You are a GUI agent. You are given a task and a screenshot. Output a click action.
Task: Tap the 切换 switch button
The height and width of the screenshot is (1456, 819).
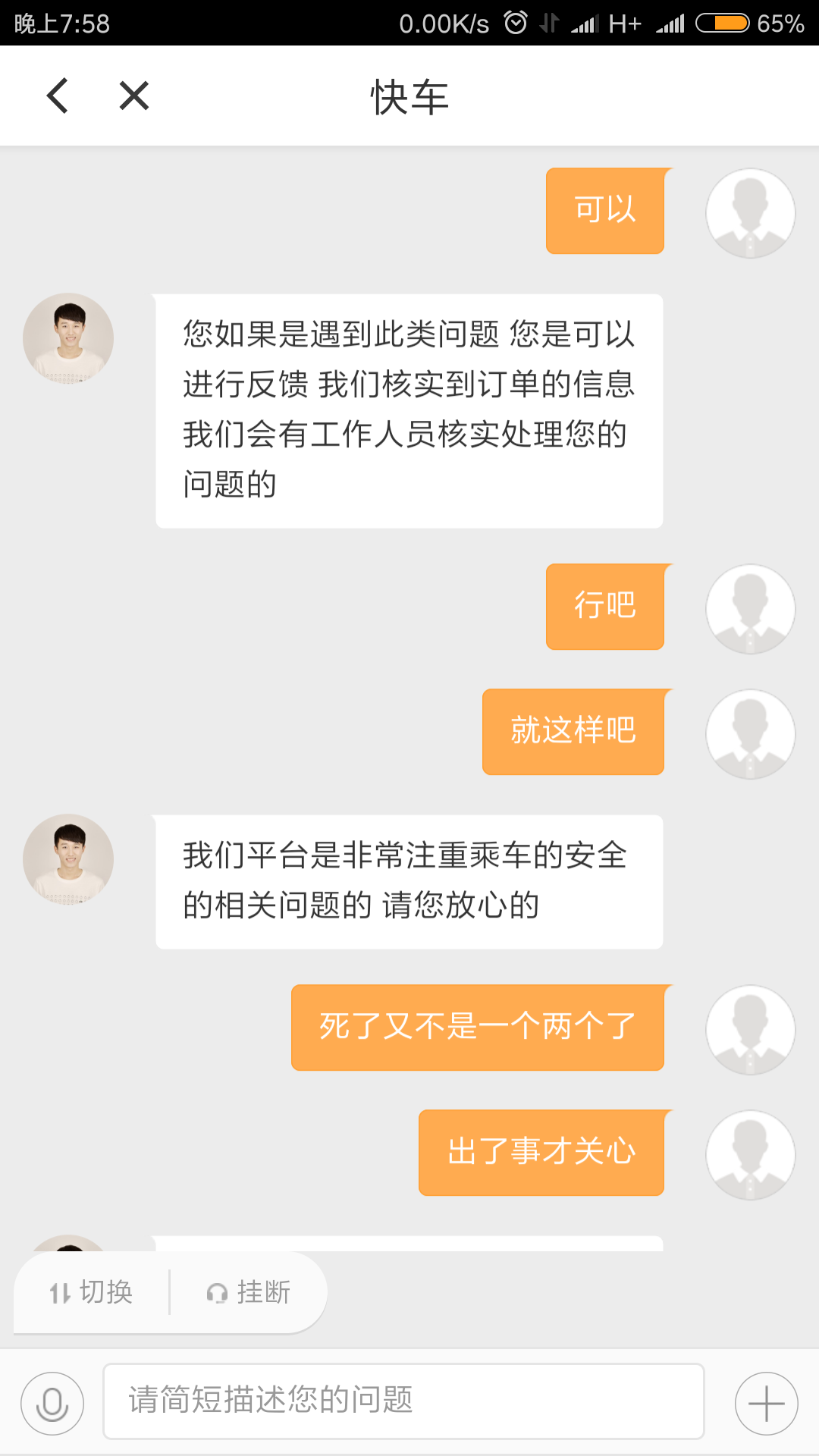92,1292
